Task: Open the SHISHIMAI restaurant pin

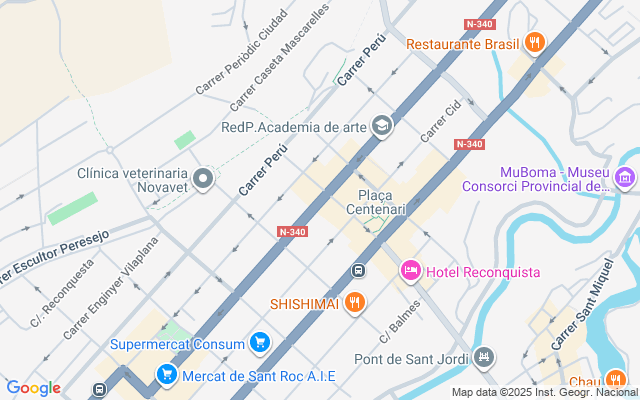Action: point(355,302)
